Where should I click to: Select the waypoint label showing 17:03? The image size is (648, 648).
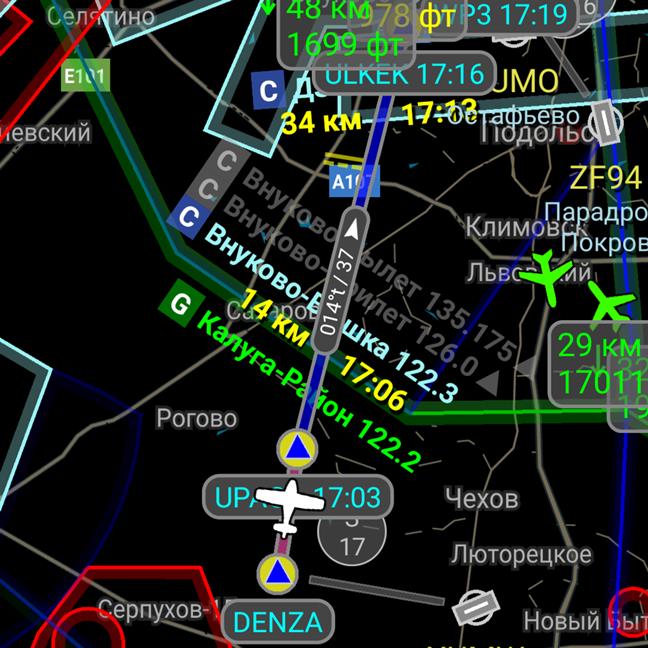click(298, 496)
